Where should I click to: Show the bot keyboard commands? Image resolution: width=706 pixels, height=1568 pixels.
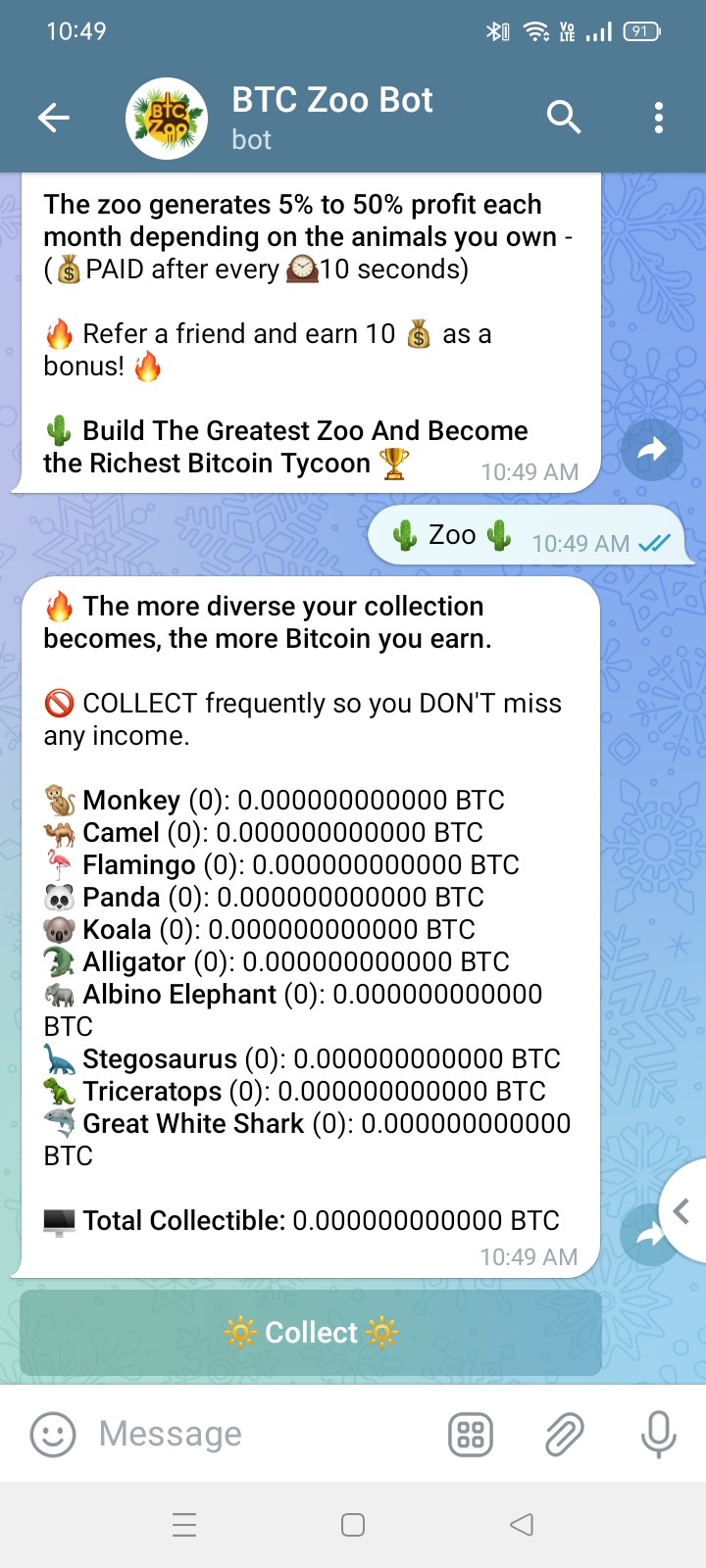coord(471,1435)
